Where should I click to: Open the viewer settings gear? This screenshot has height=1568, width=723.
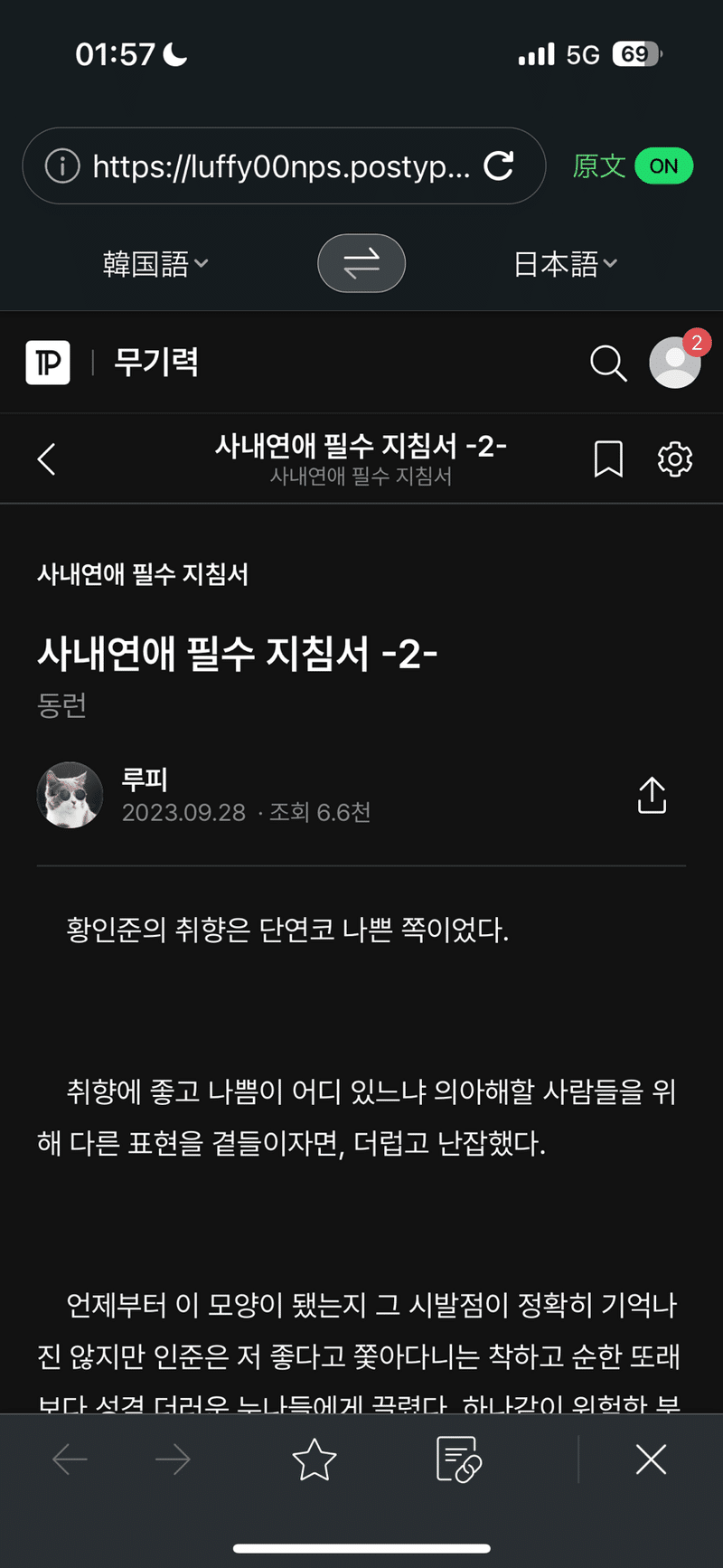[674, 458]
